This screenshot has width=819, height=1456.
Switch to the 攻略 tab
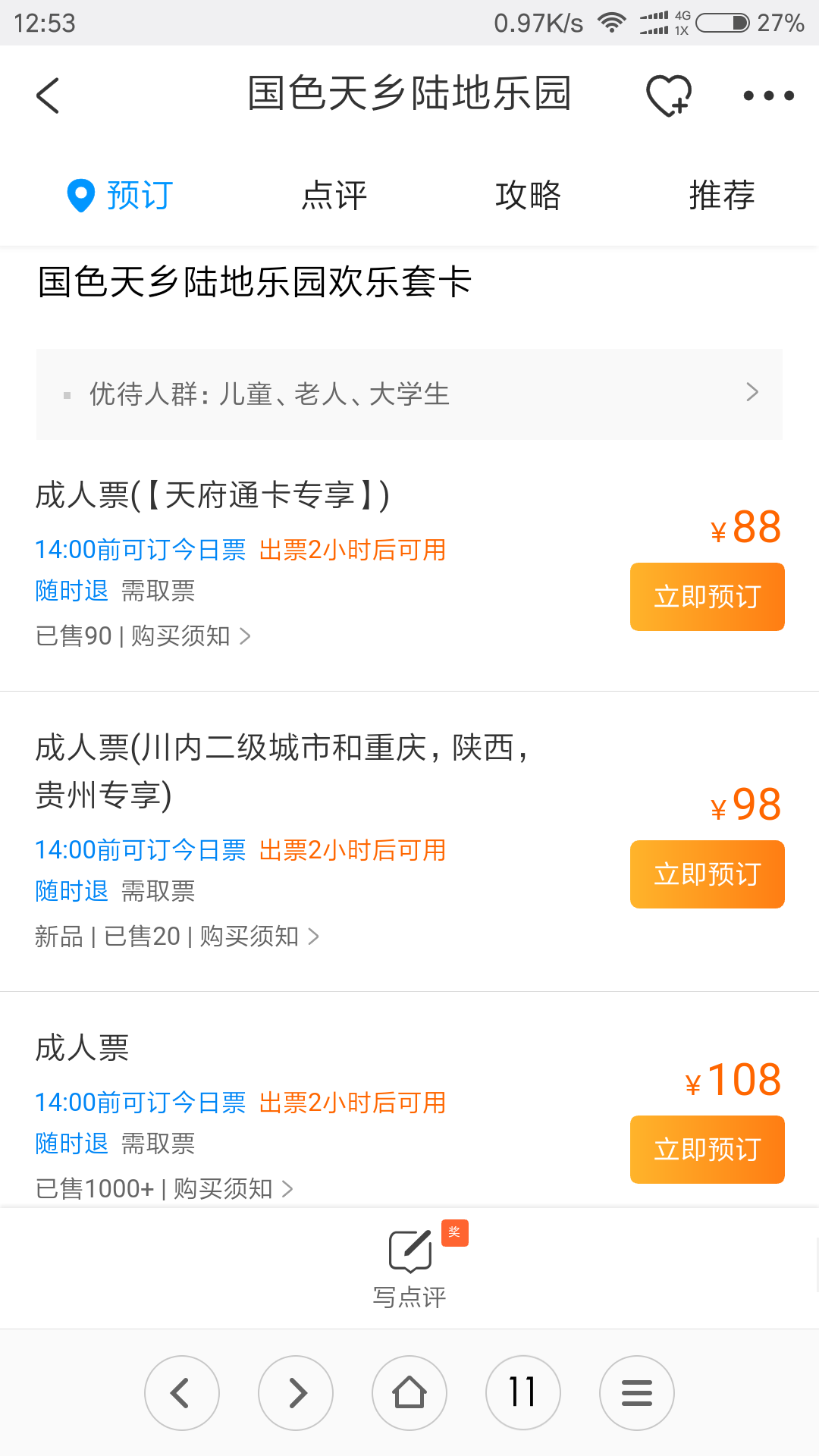point(528,195)
